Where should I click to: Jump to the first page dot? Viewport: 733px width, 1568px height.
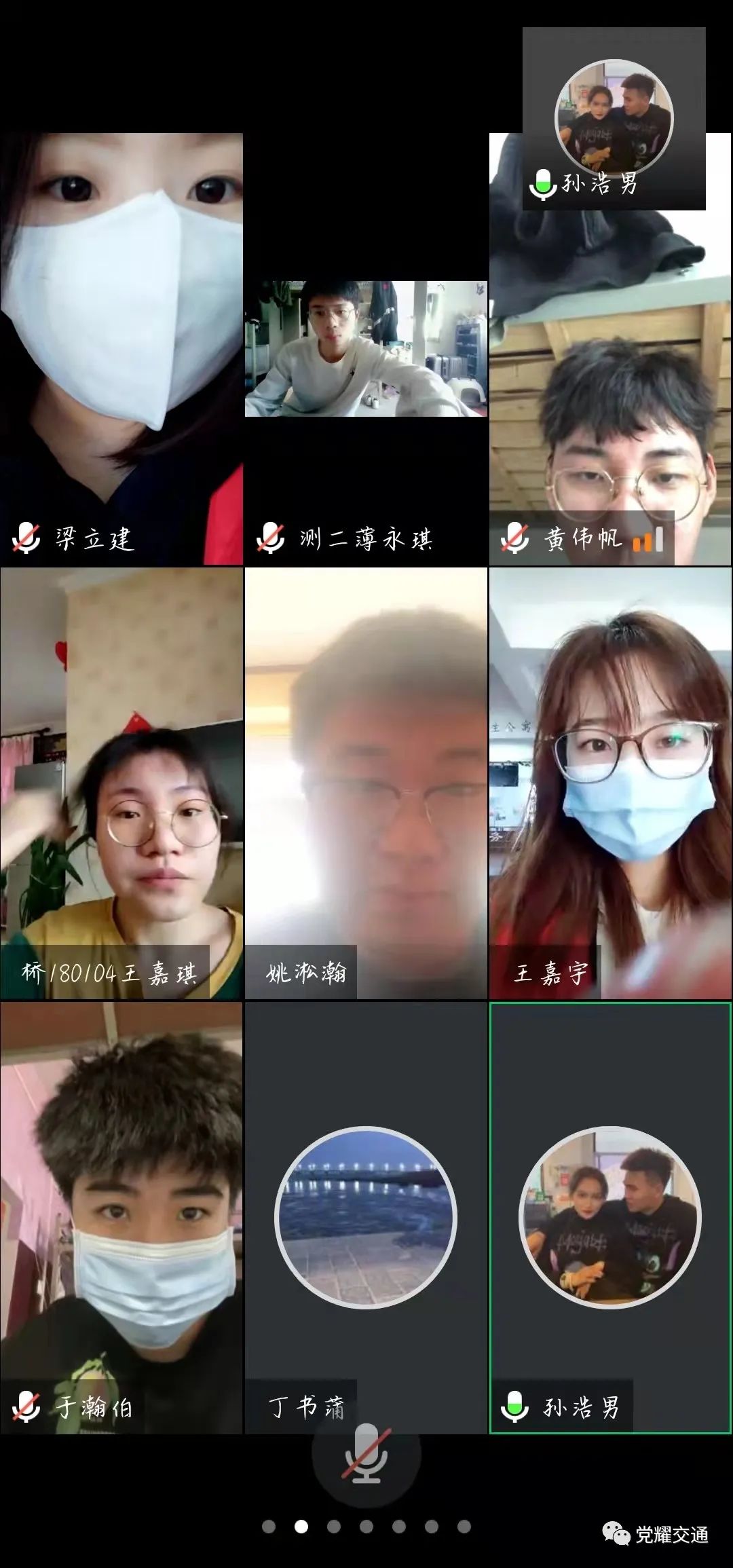click(x=269, y=1527)
